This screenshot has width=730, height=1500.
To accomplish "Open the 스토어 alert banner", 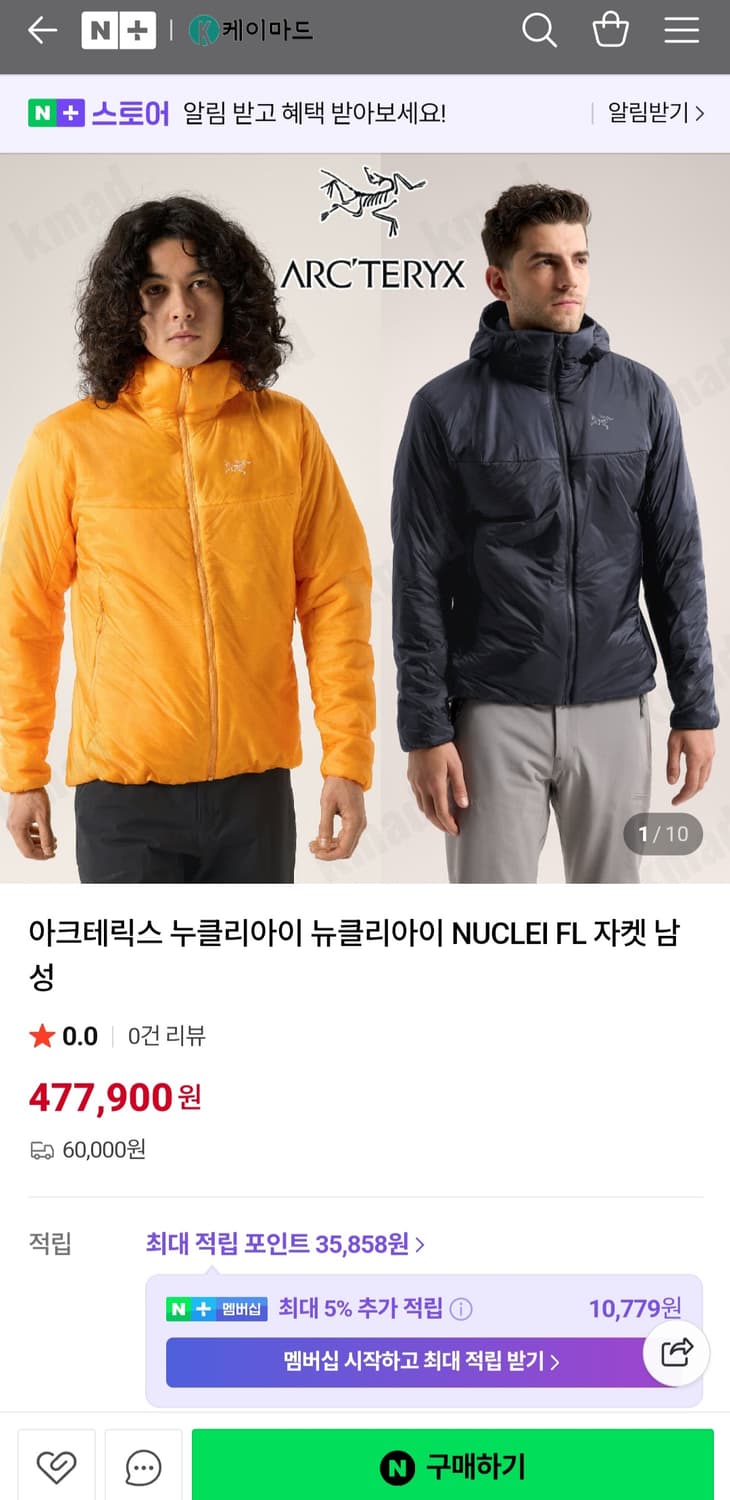I will [300, 113].
